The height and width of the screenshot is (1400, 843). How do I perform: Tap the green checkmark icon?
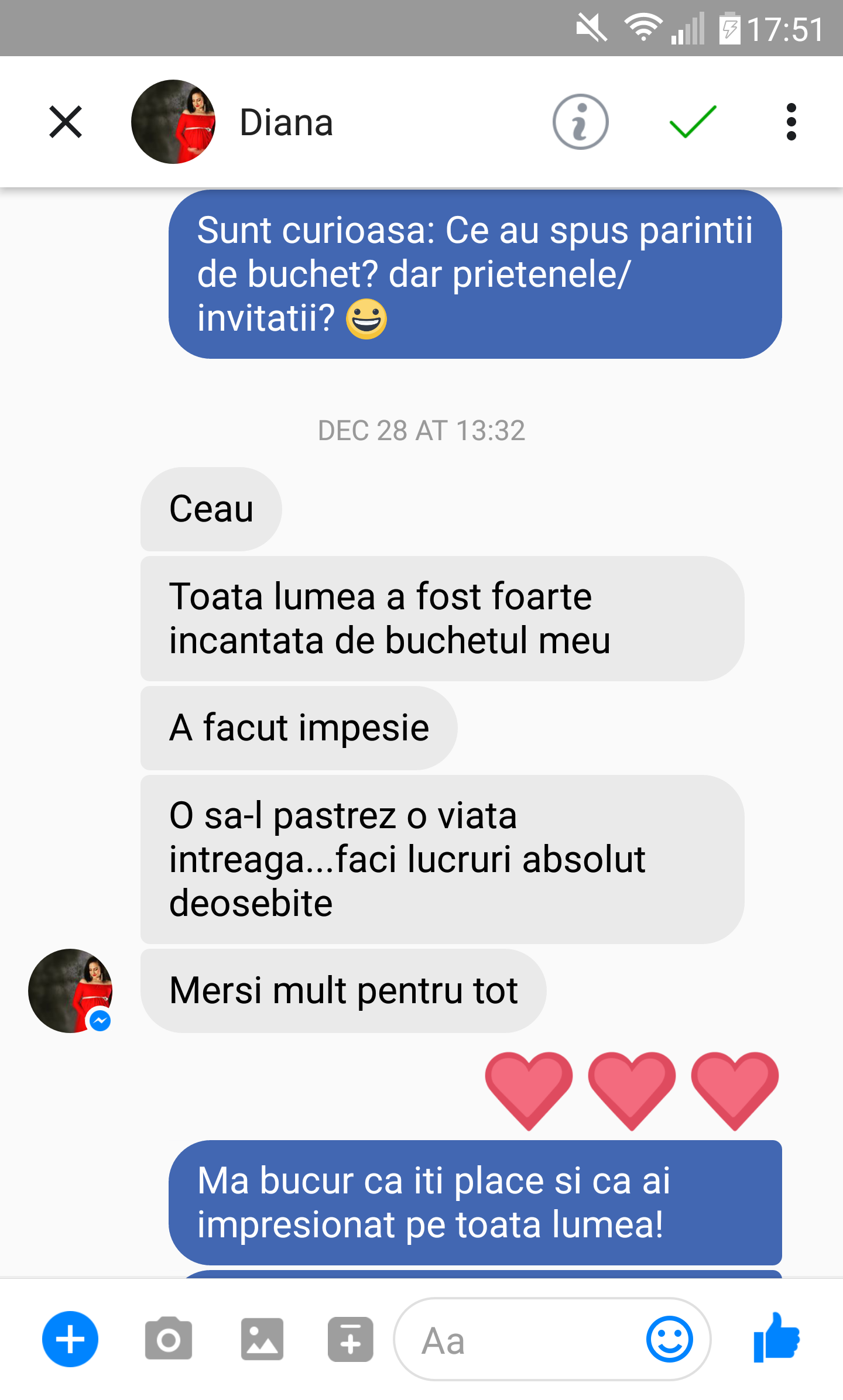pos(693,122)
